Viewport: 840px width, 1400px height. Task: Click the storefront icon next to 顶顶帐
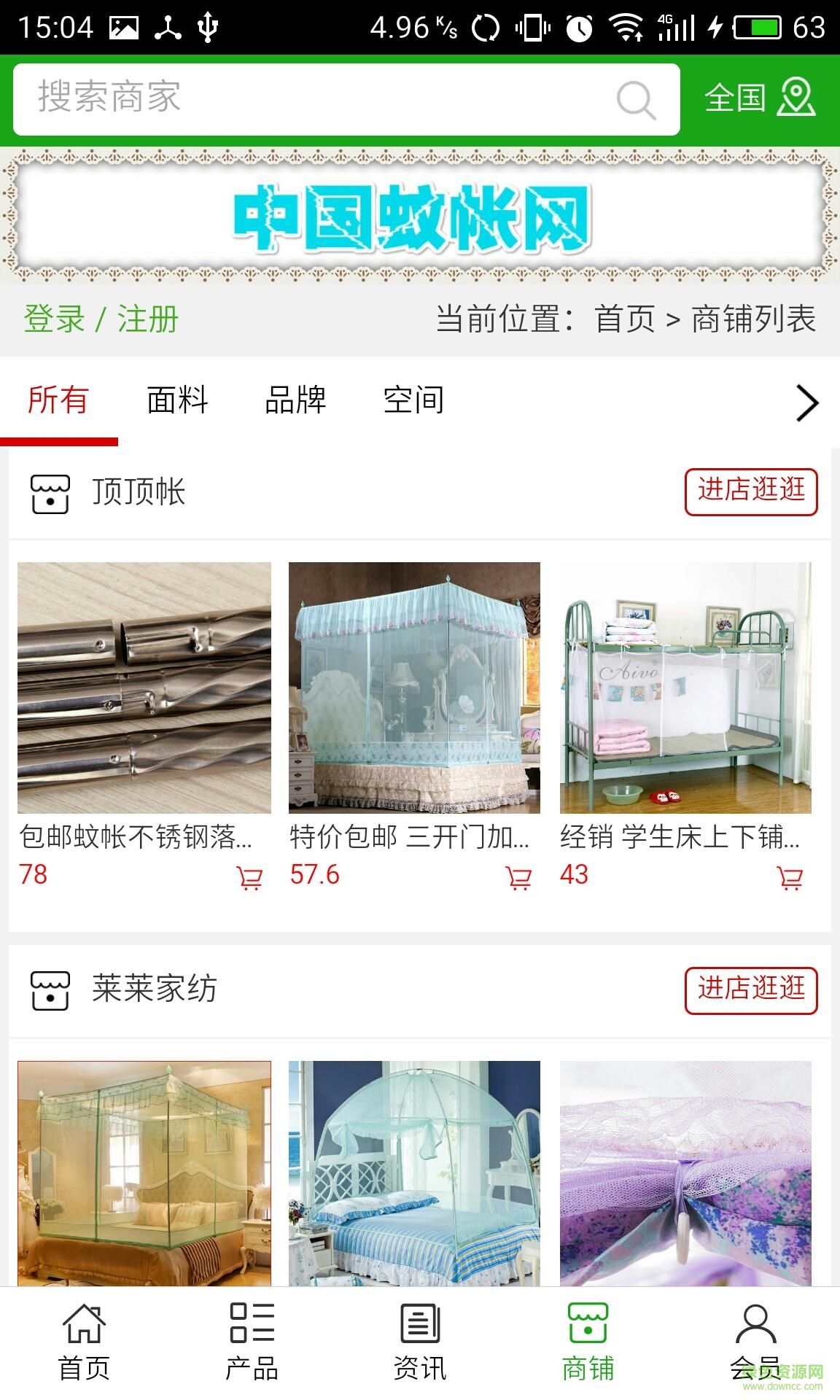coord(48,491)
